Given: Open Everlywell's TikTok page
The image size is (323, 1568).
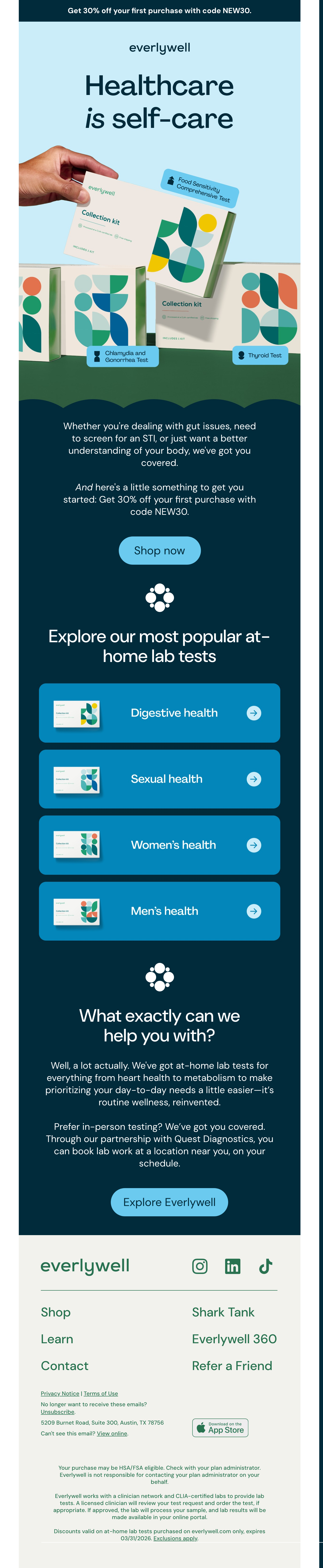Looking at the screenshot, I should (266, 1266).
